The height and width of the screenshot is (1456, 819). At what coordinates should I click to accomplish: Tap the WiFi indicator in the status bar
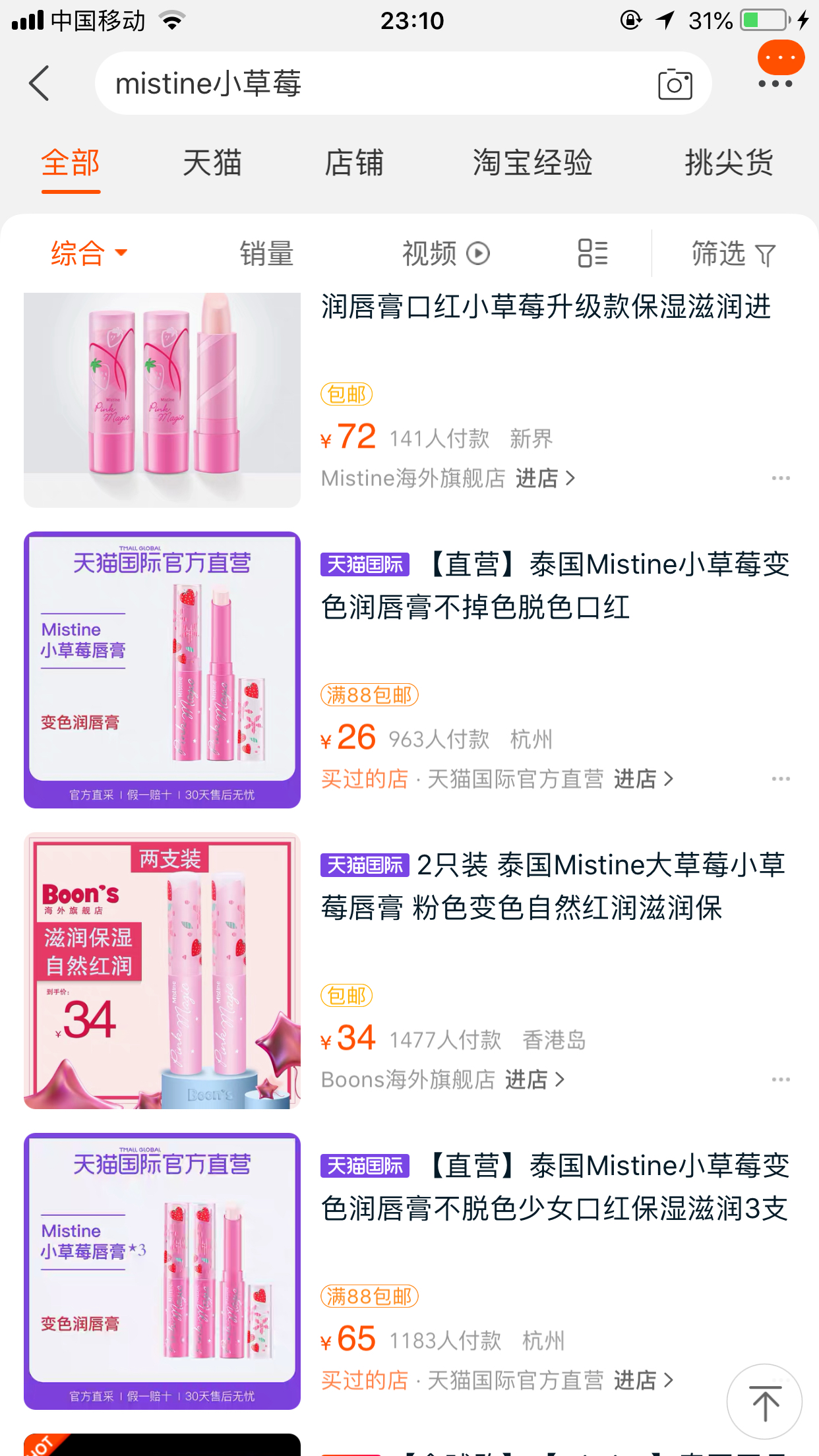[171, 20]
